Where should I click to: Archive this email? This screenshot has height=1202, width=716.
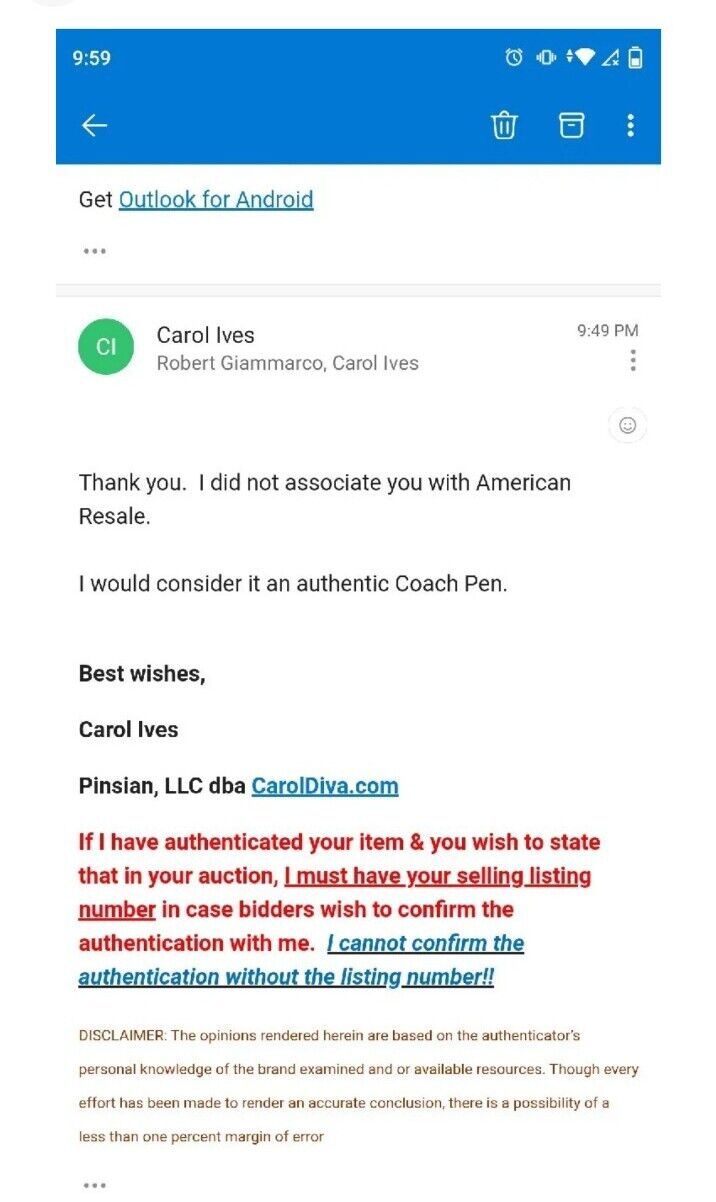[571, 125]
